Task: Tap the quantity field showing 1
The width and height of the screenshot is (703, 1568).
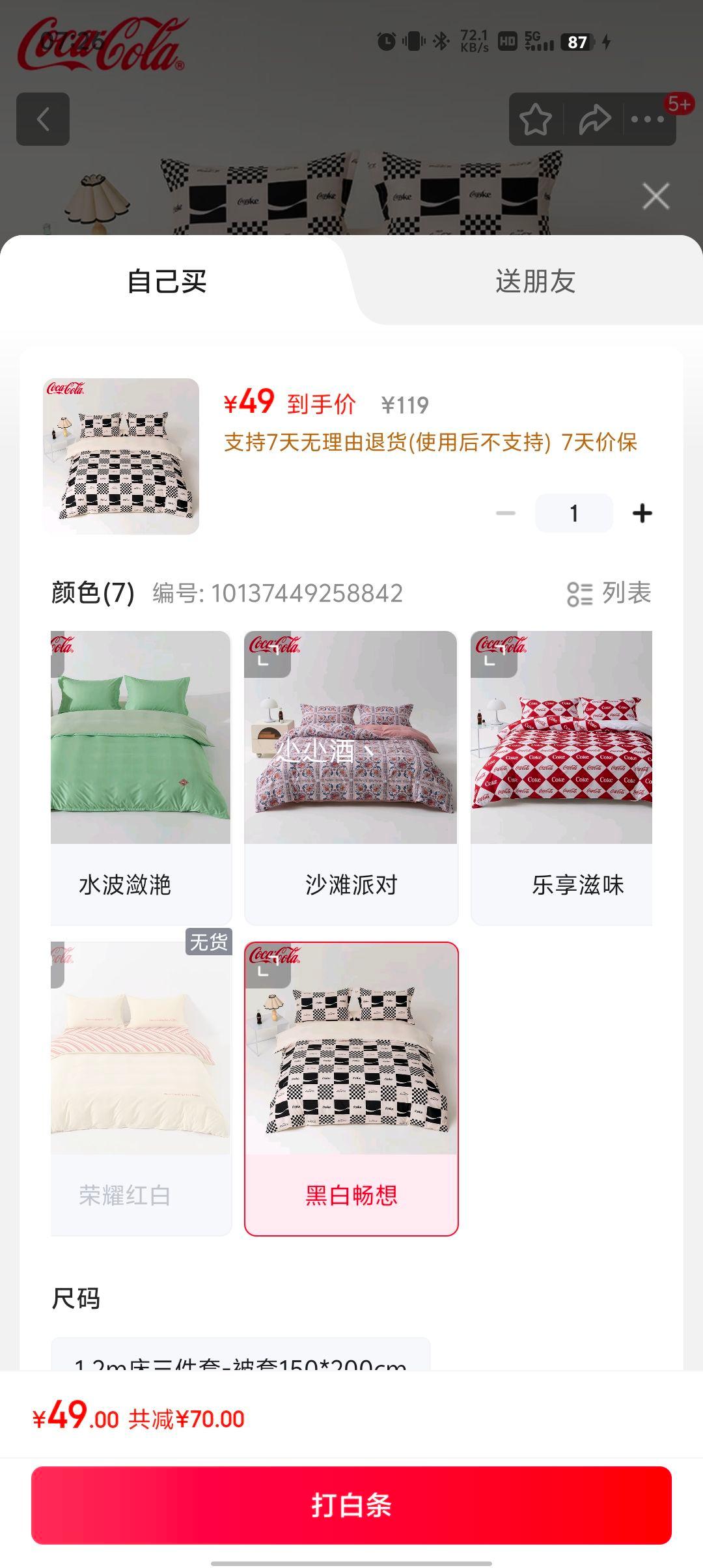Action: pos(573,513)
